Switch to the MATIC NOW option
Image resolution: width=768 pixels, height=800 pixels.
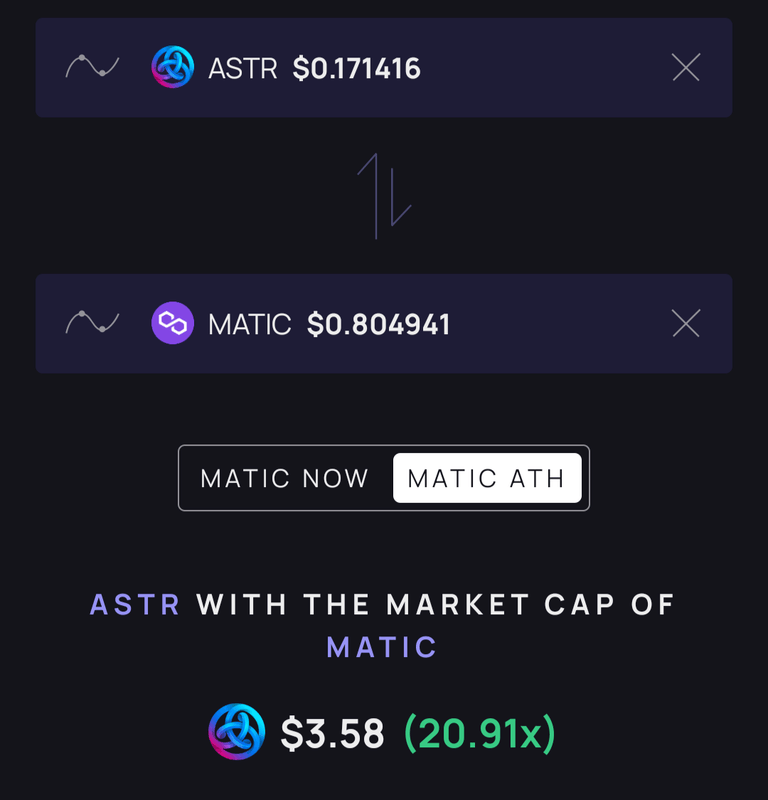pos(285,478)
